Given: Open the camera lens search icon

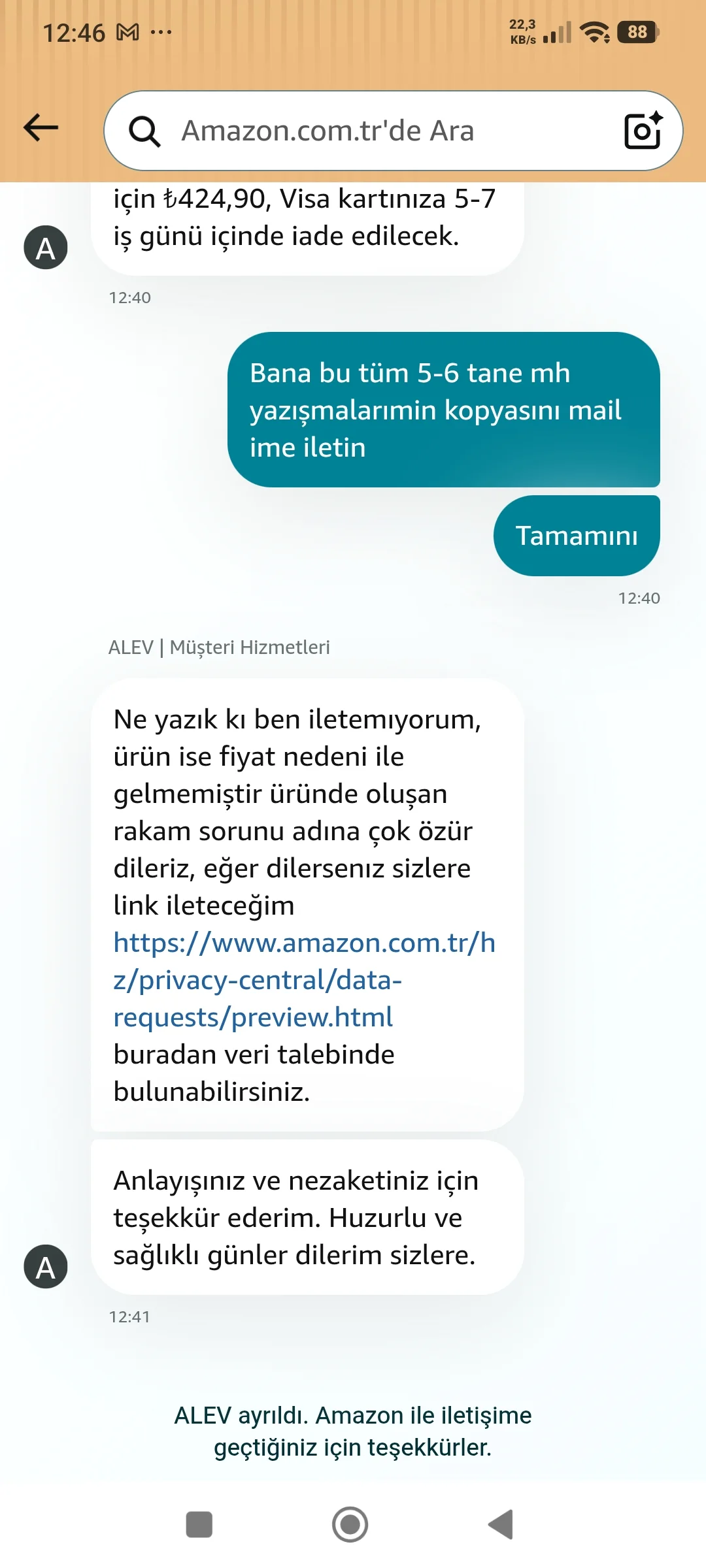Looking at the screenshot, I should coord(643,130).
